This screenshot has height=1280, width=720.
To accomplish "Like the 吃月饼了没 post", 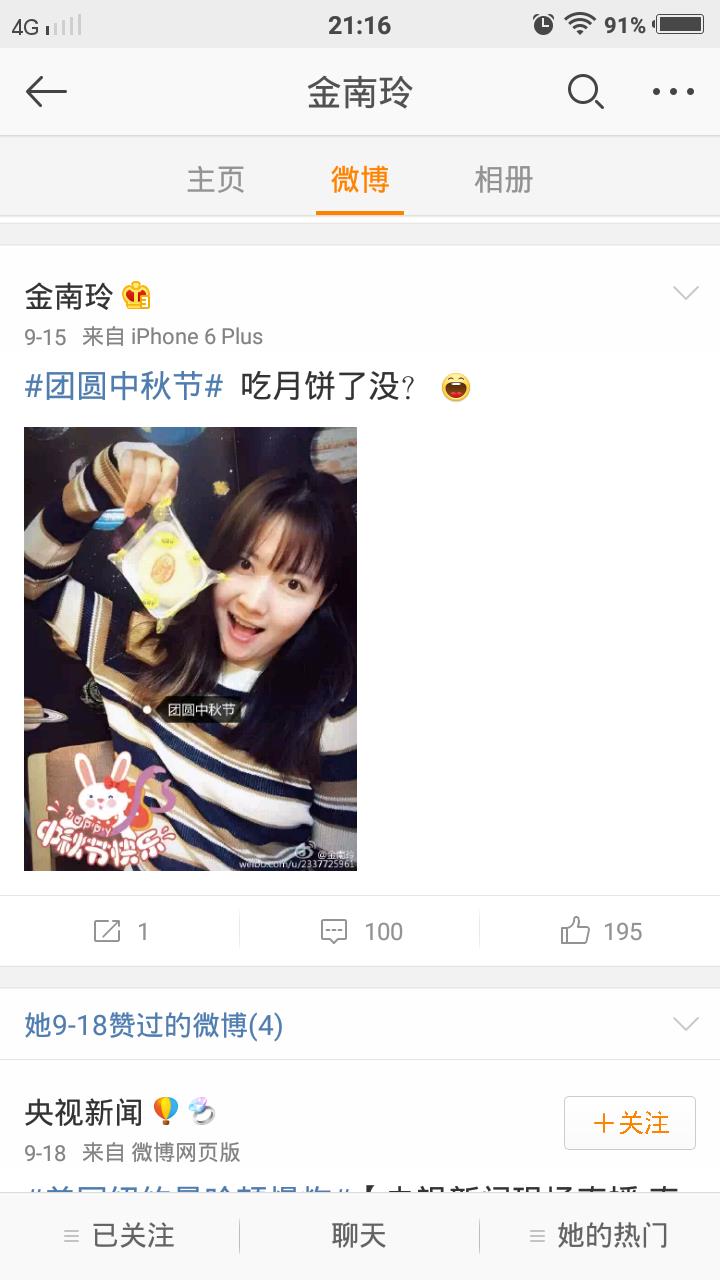I will pyautogui.click(x=600, y=932).
